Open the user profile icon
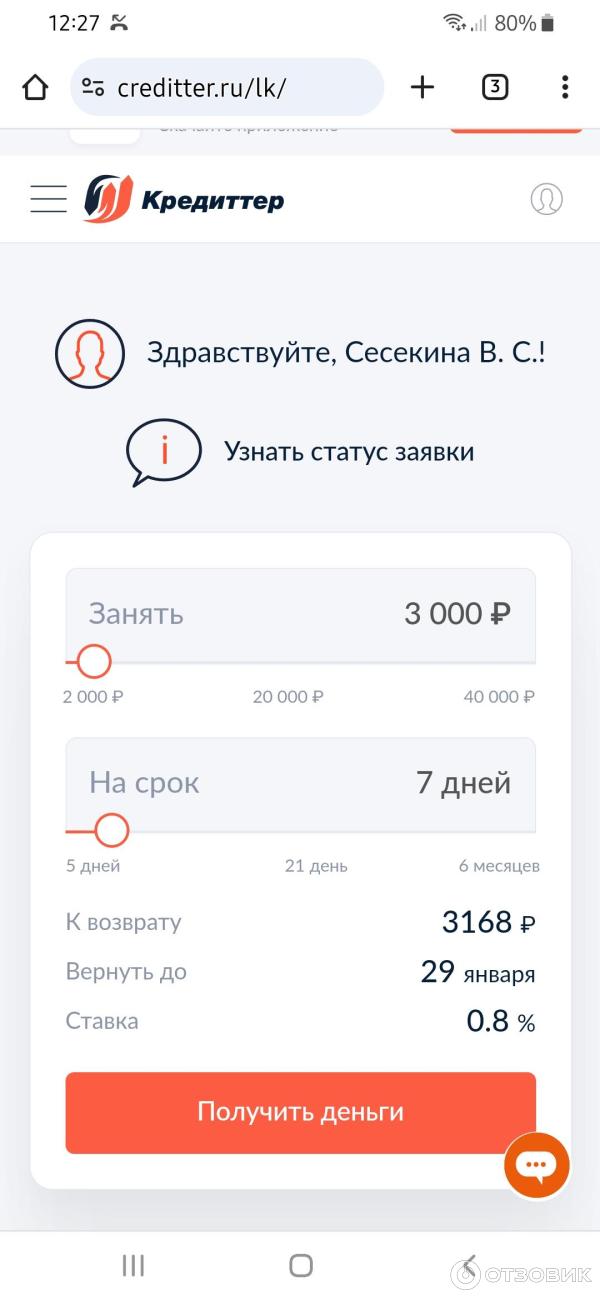 tap(546, 199)
